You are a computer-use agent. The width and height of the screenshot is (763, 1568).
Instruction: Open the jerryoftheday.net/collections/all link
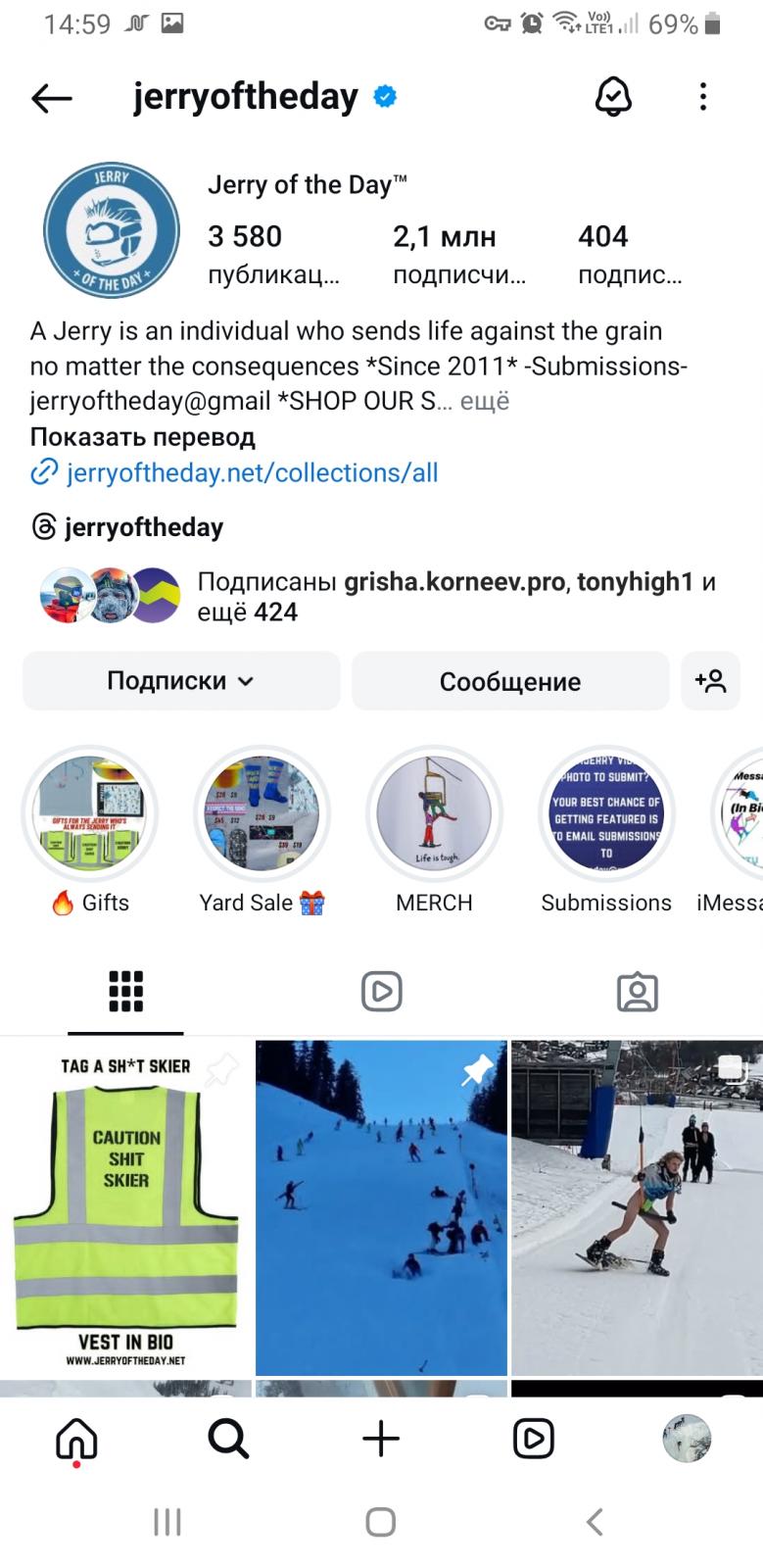(252, 472)
